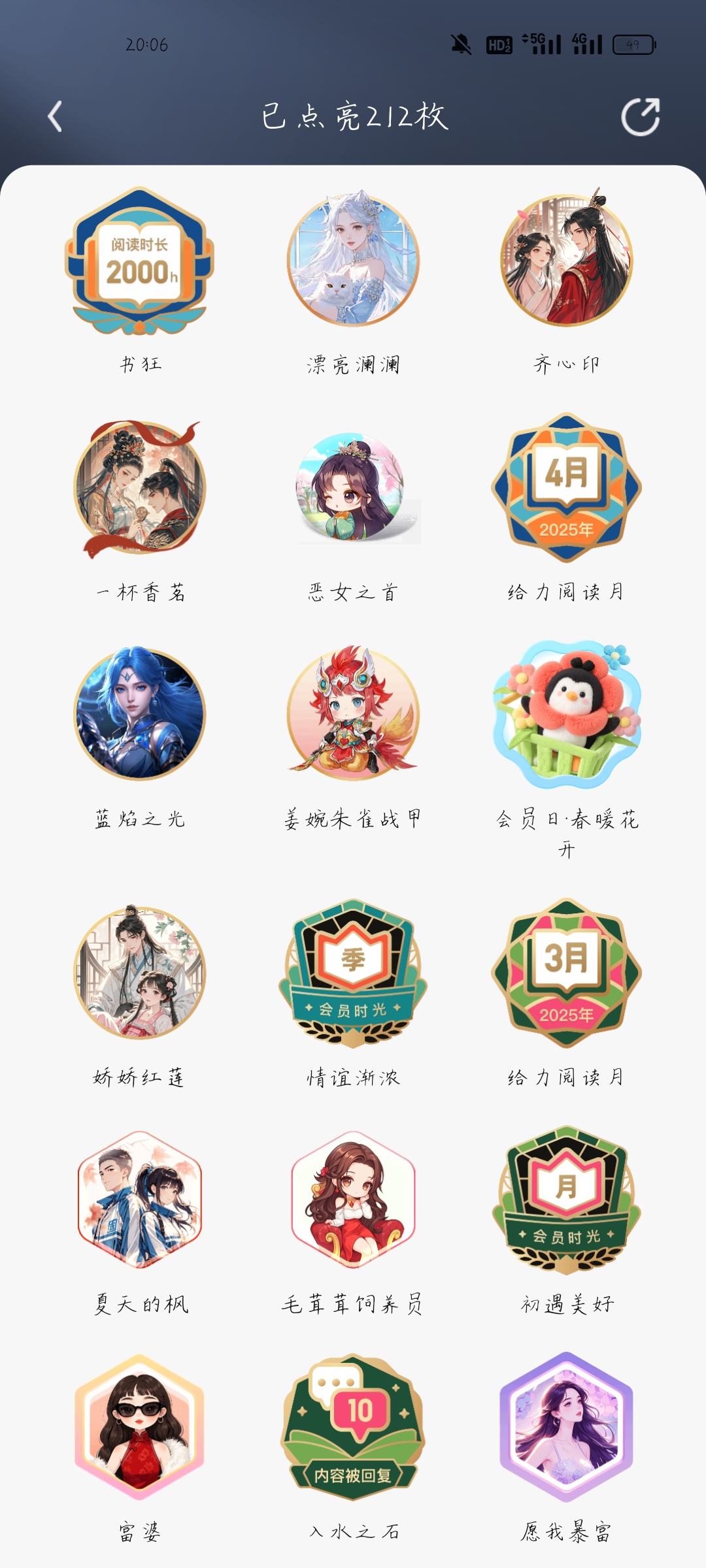Open the 4月 2025年 给力阅读月 badge
The width and height of the screenshot is (706, 1568).
click(x=567, y=487)
